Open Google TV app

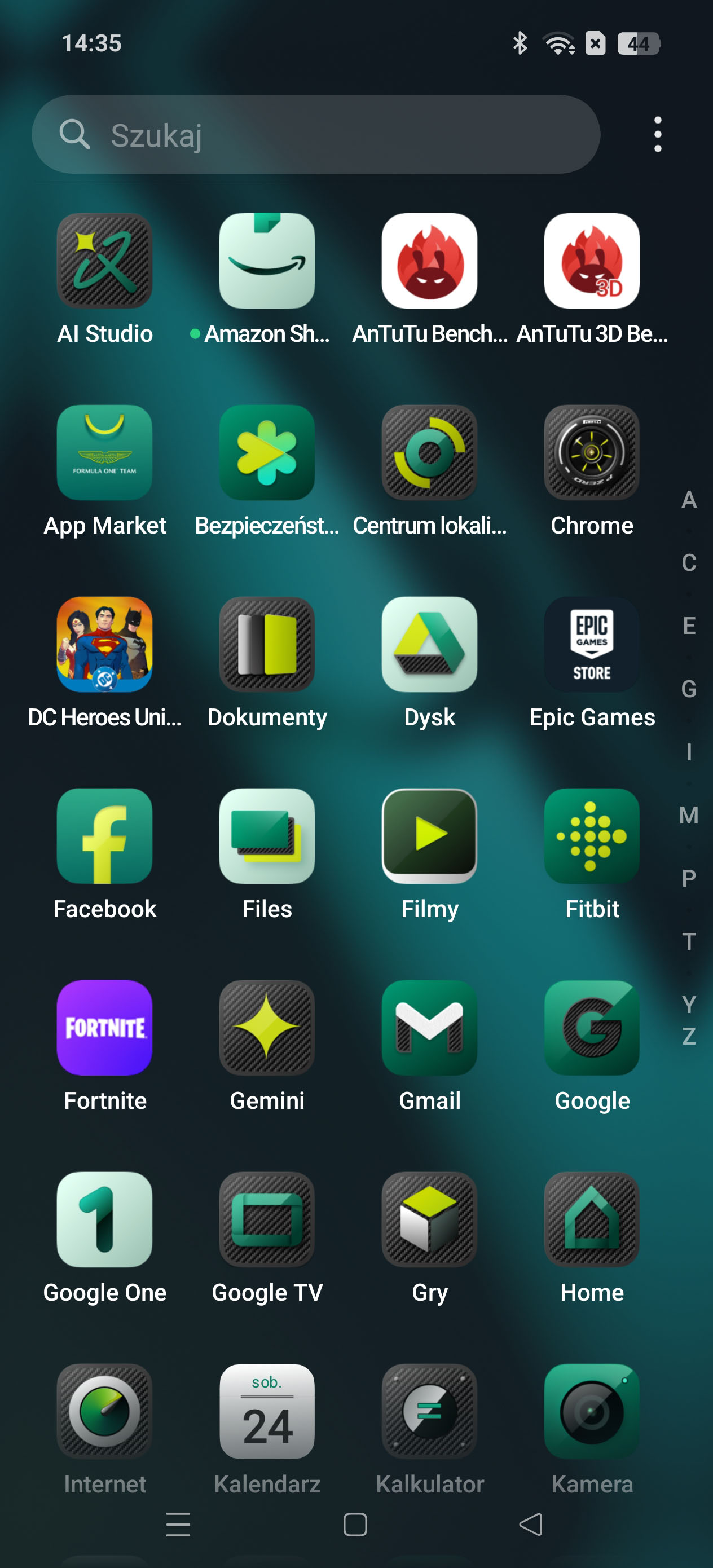tap(267, 1220)
